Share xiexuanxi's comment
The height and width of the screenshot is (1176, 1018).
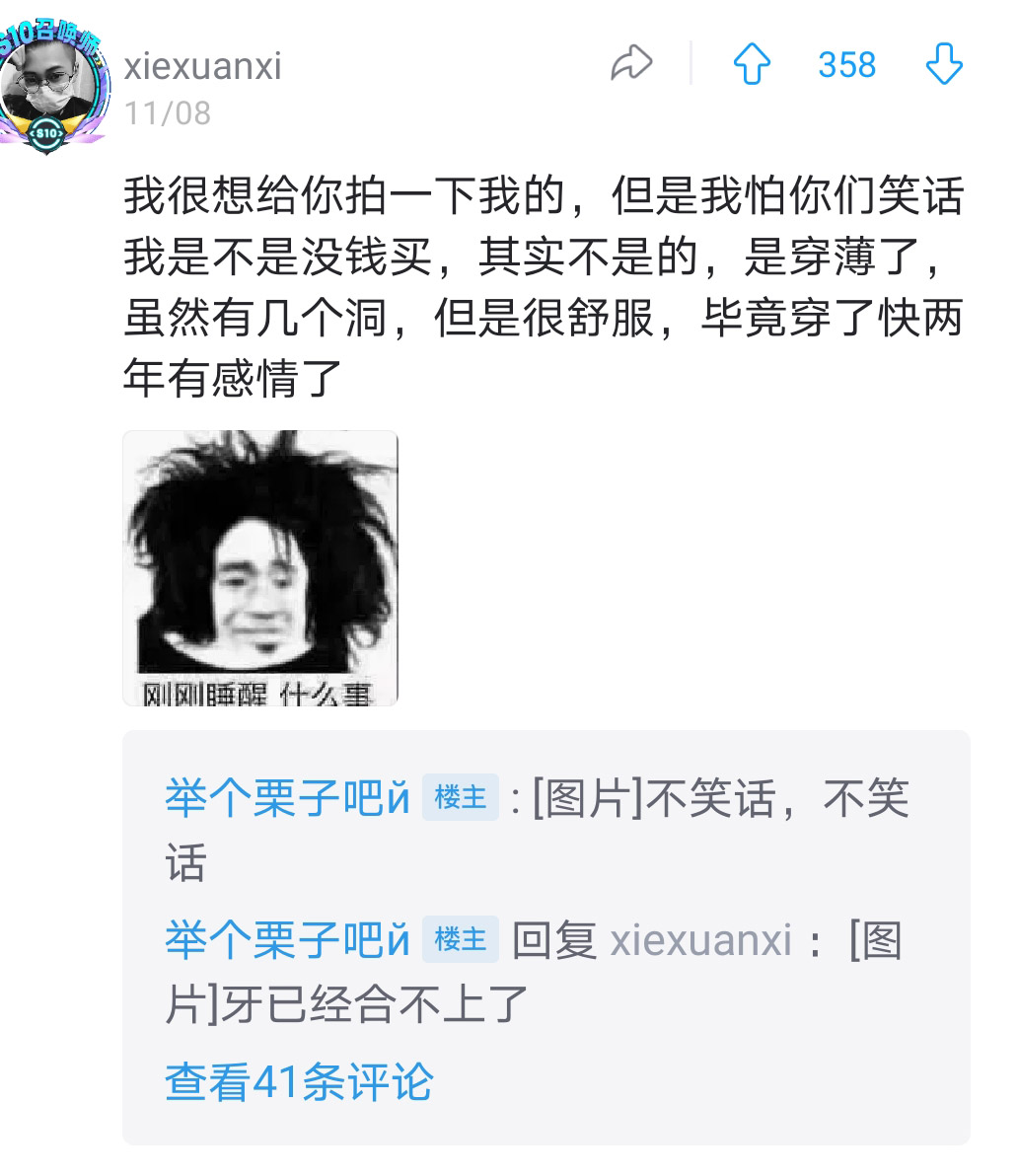(x=632, y=64)
